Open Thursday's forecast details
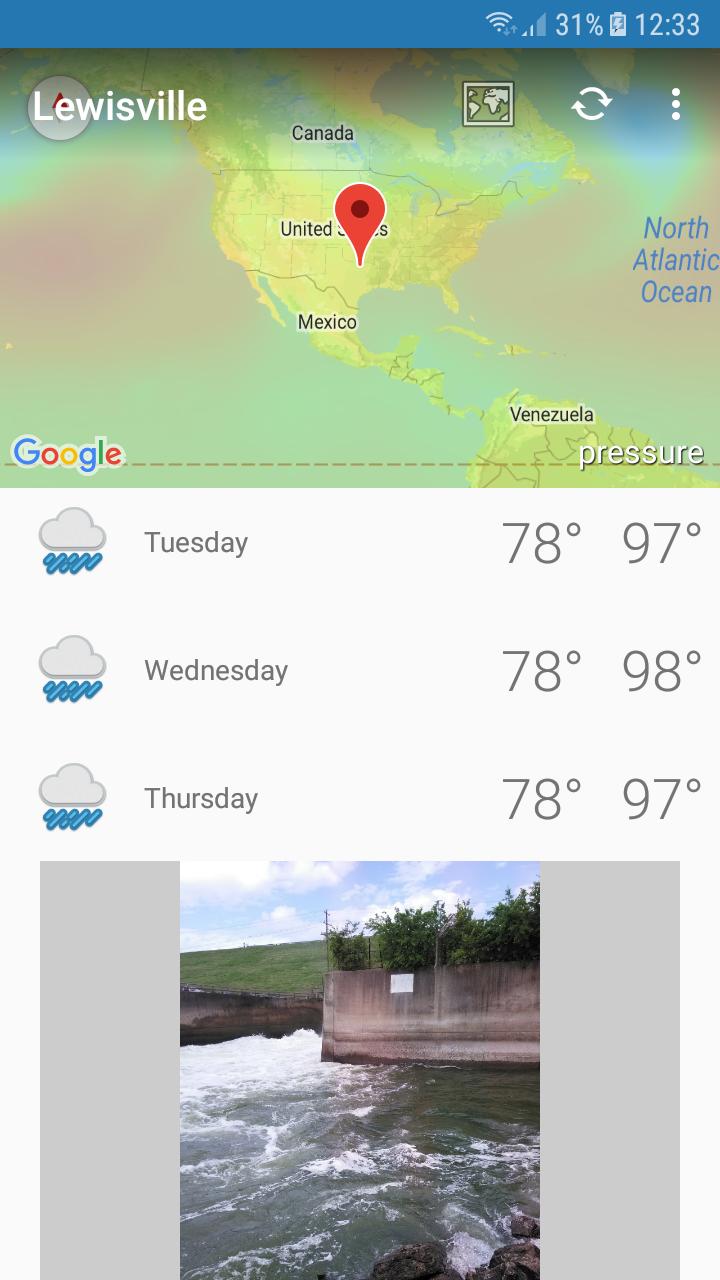Screen dimensions: 720x1280 point(360,798)
